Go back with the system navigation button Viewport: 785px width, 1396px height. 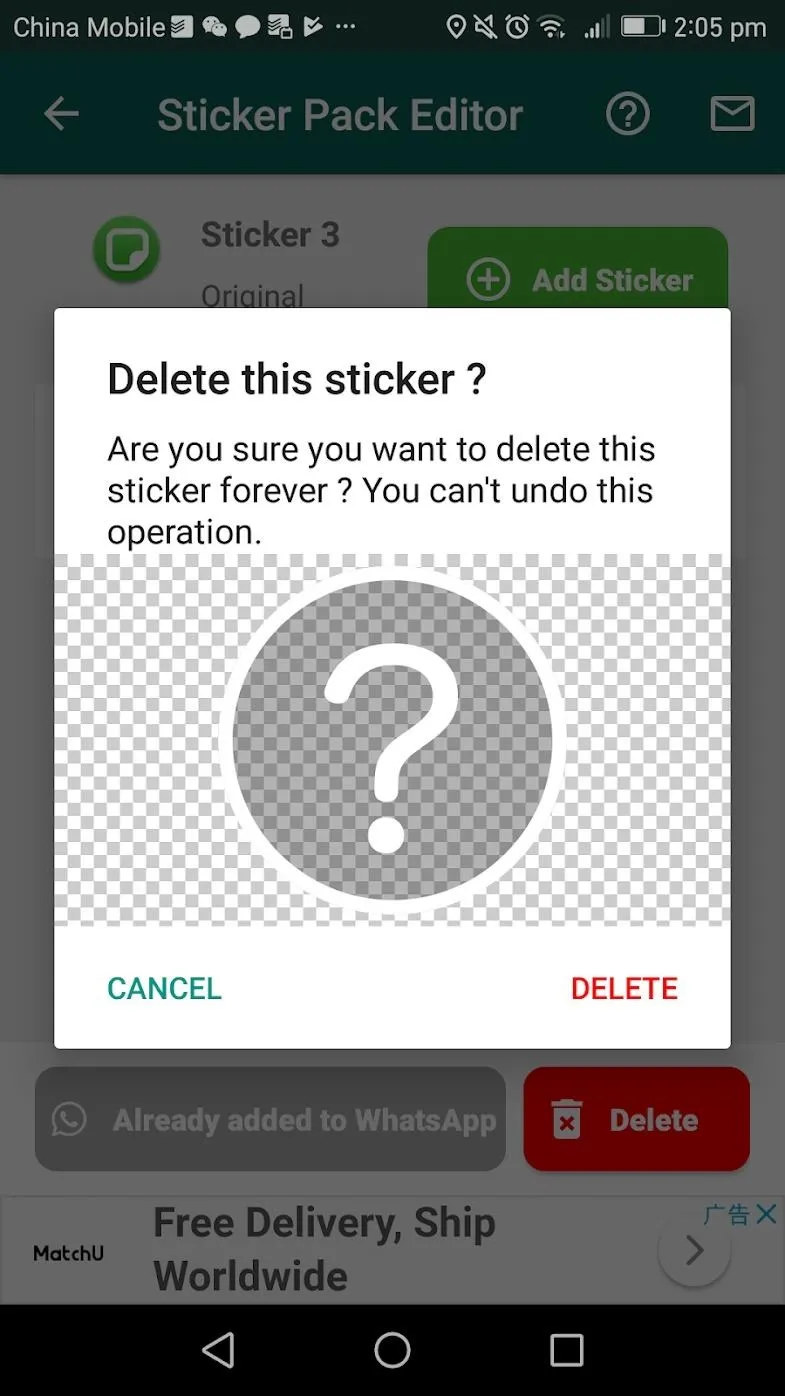[218, 1350]
